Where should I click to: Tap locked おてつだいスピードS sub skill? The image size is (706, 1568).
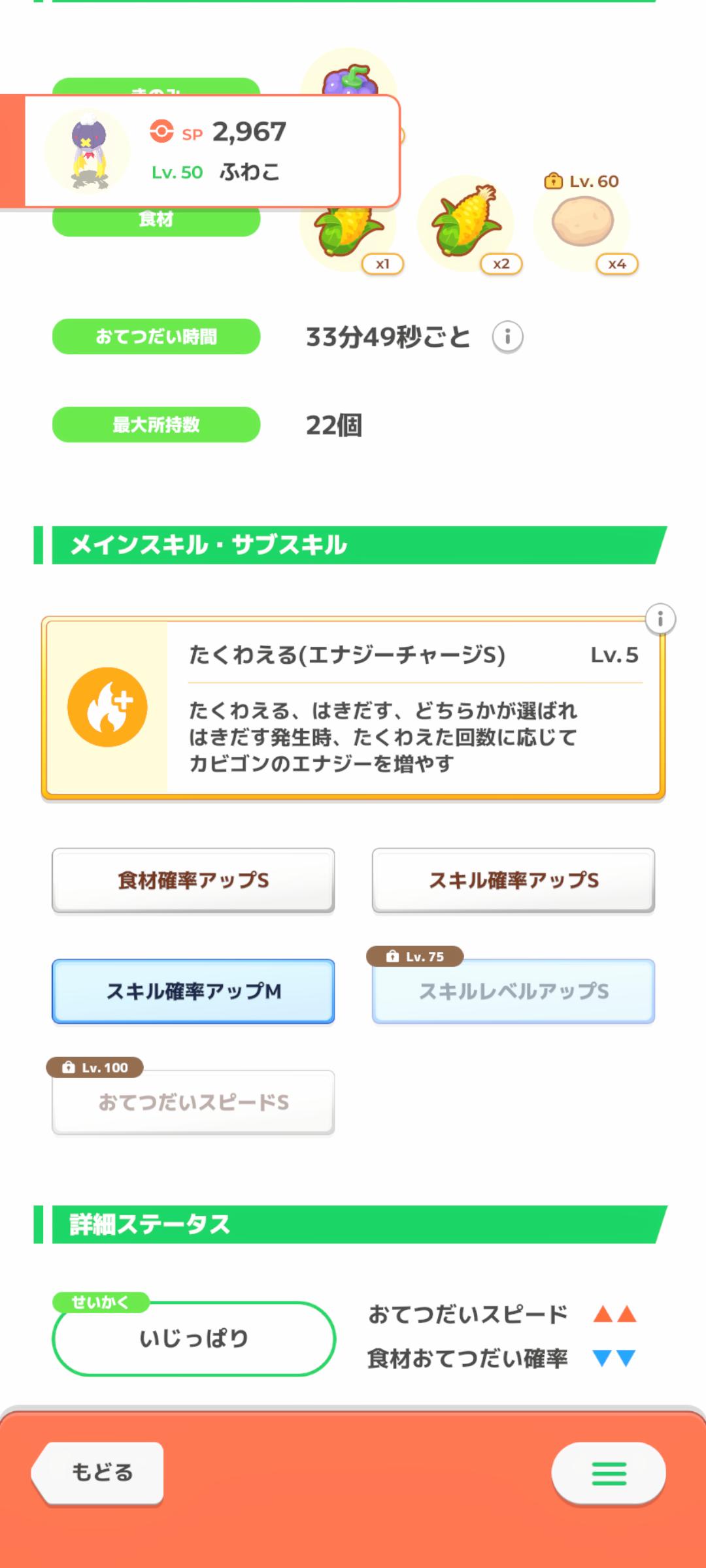pos(193,1102)
